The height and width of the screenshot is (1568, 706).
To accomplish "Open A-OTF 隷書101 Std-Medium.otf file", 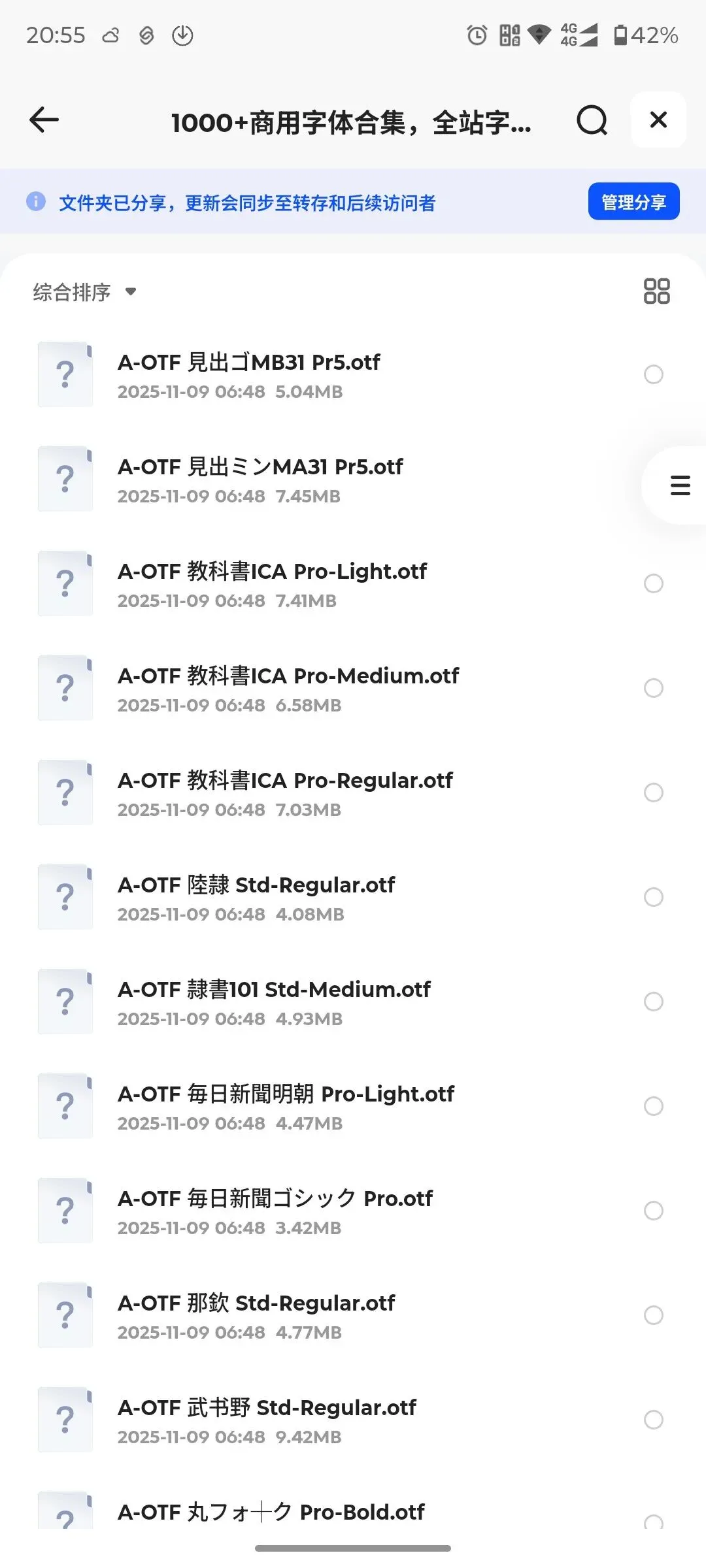I will point(274,990).
